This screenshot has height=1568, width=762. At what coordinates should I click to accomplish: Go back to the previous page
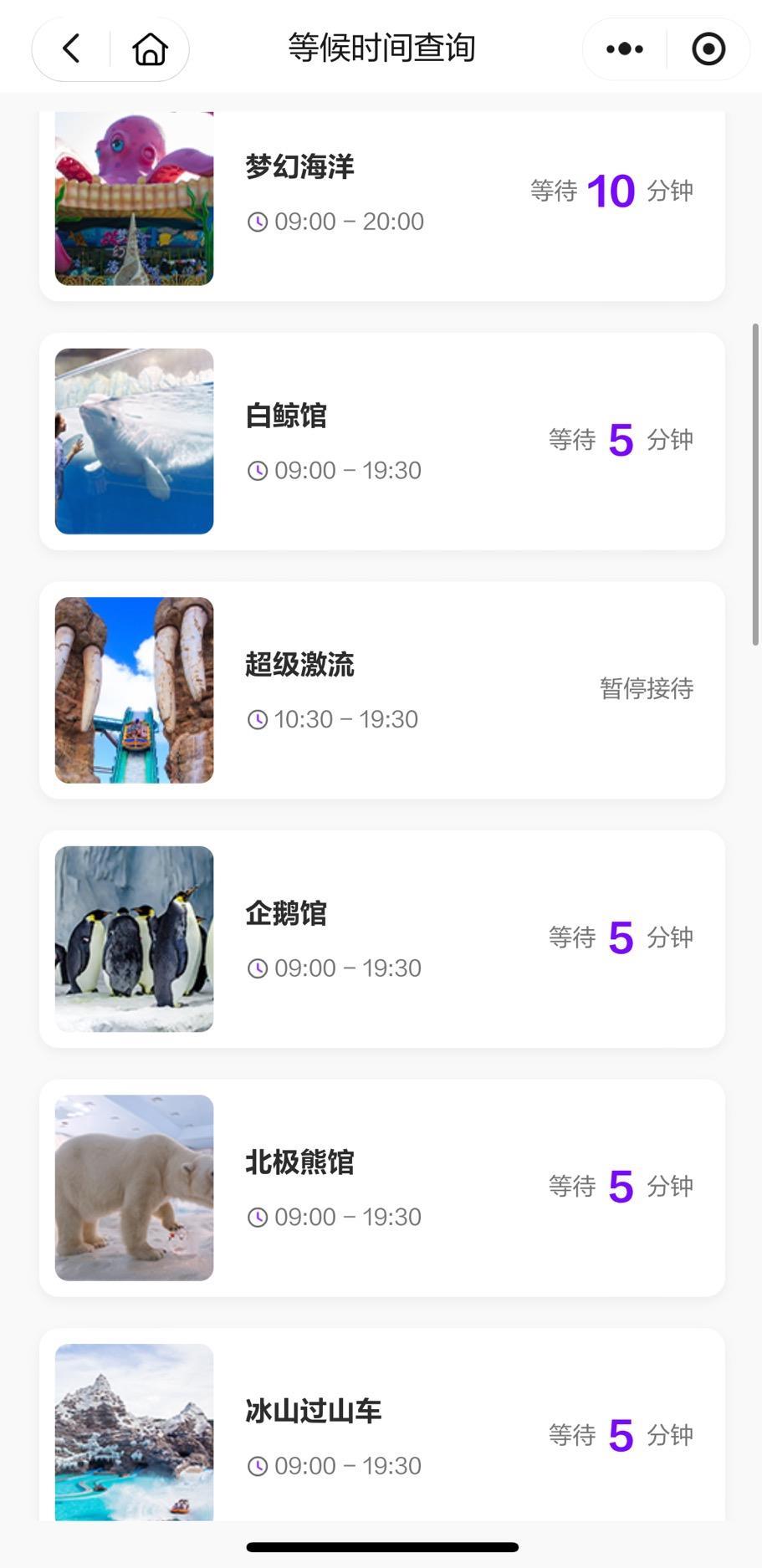pos(72,49)
